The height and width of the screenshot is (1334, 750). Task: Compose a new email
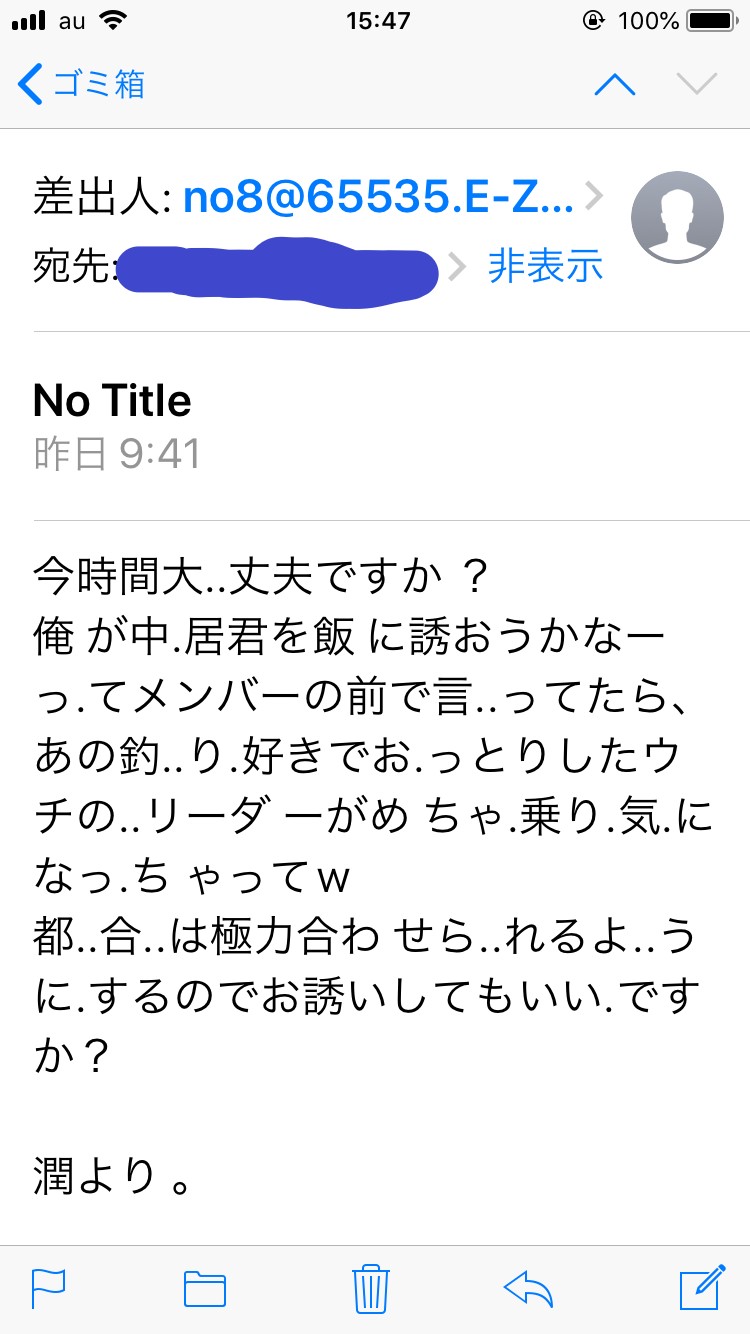702,1287
